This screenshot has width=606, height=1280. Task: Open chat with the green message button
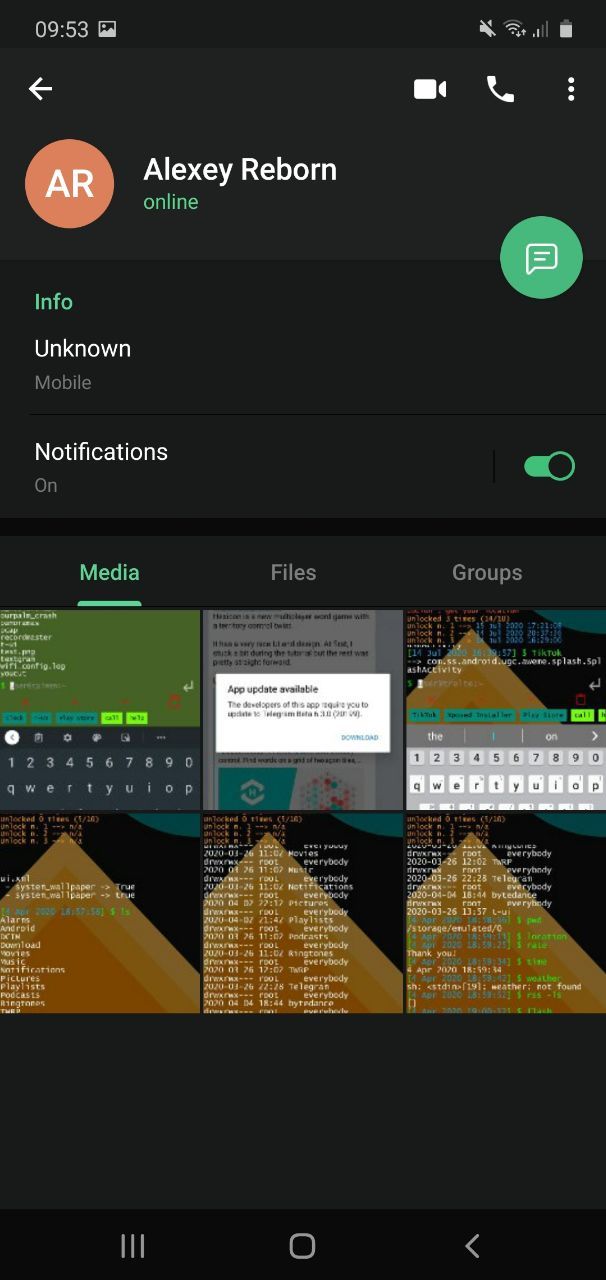pos(541,258)
